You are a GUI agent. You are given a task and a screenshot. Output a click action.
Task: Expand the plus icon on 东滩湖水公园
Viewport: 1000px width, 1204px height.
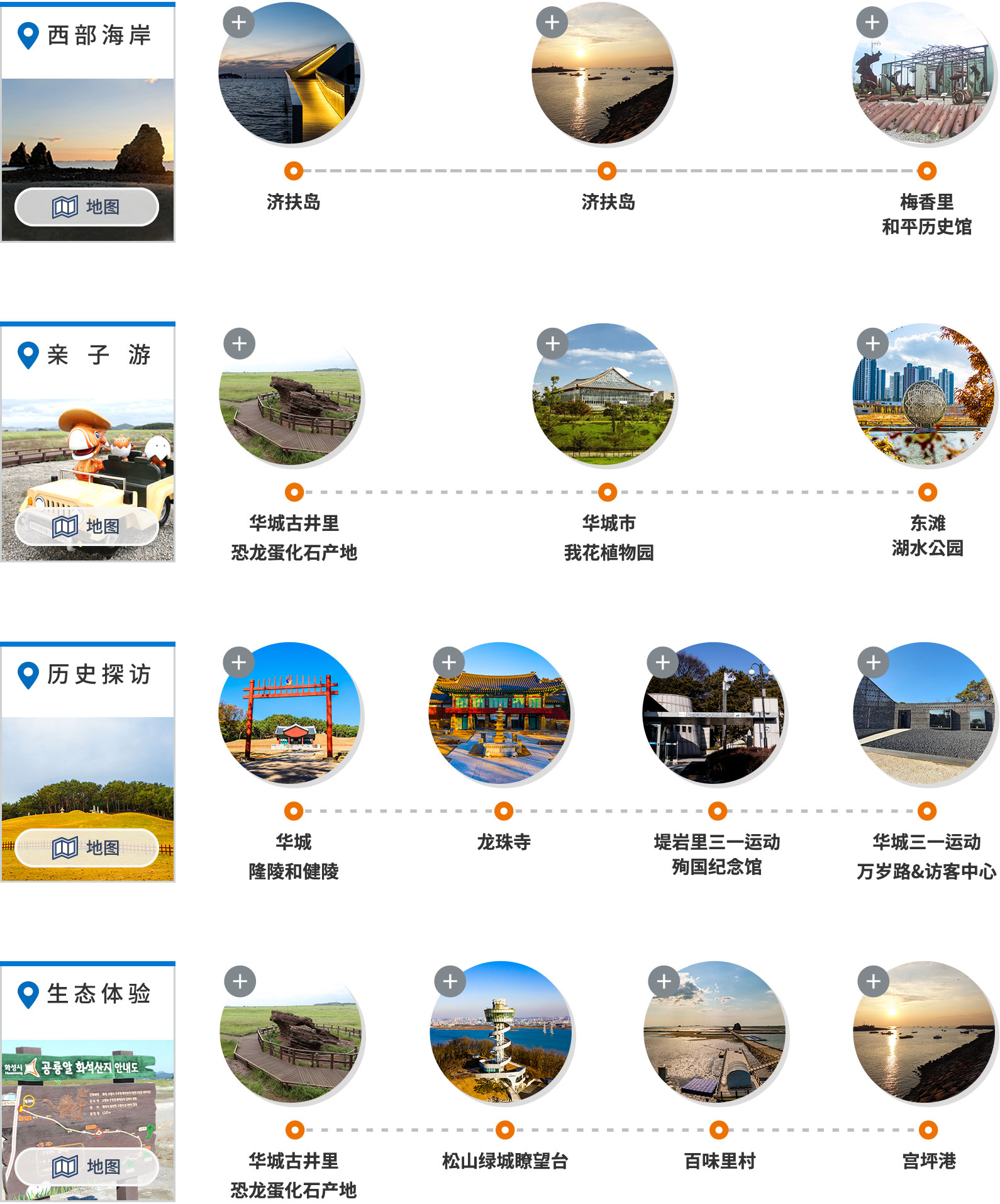click(x=872, y=343)
